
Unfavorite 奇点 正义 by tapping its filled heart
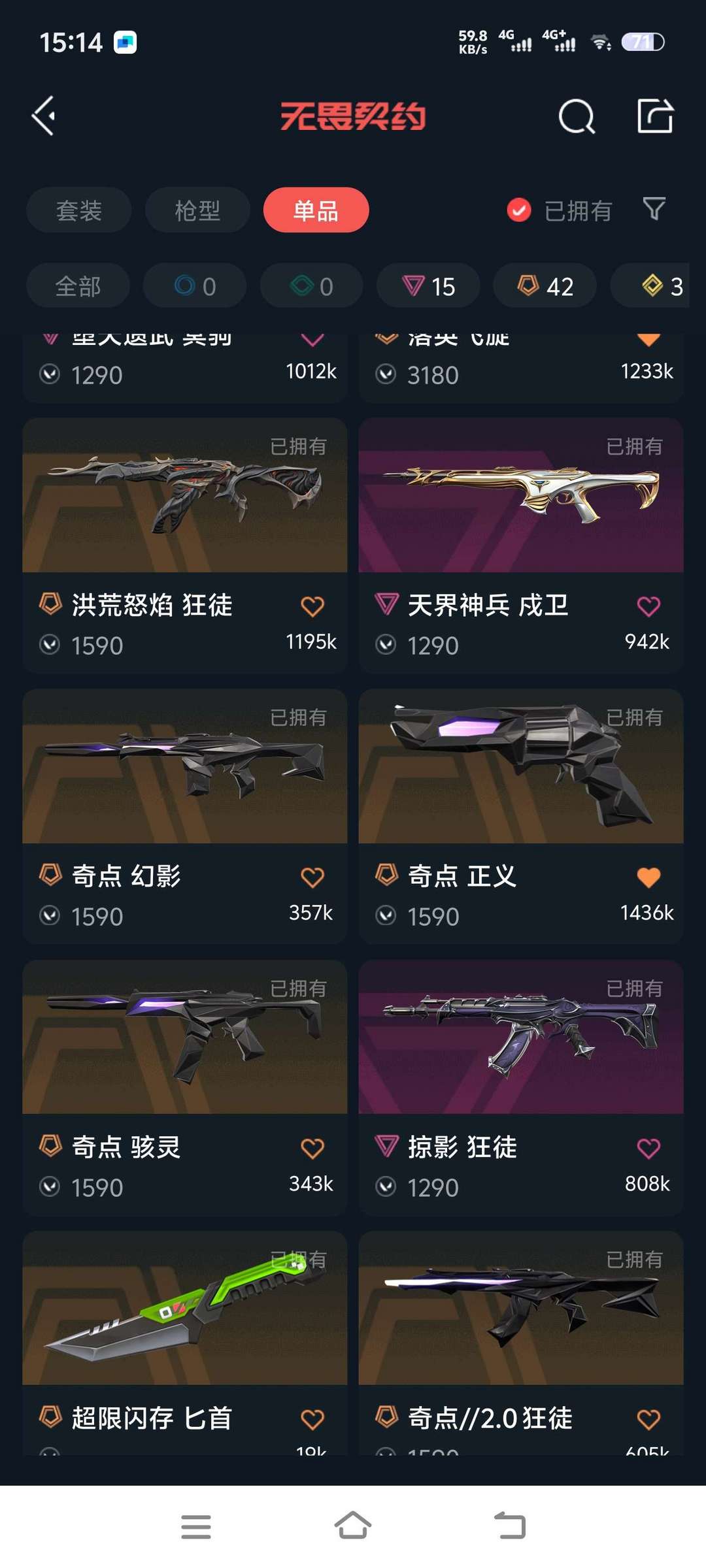point(648,877)
